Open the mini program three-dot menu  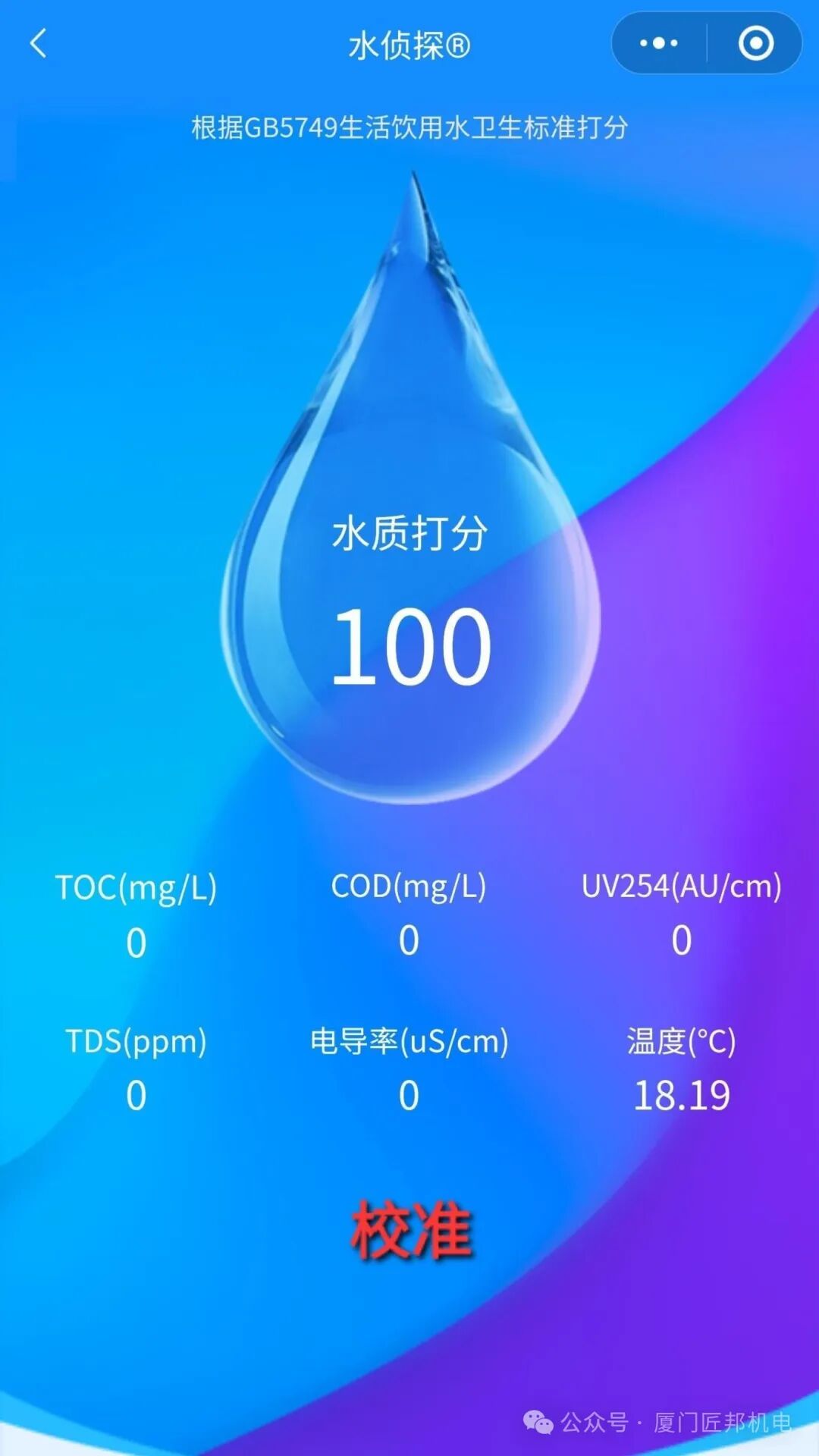coord(658,43)
